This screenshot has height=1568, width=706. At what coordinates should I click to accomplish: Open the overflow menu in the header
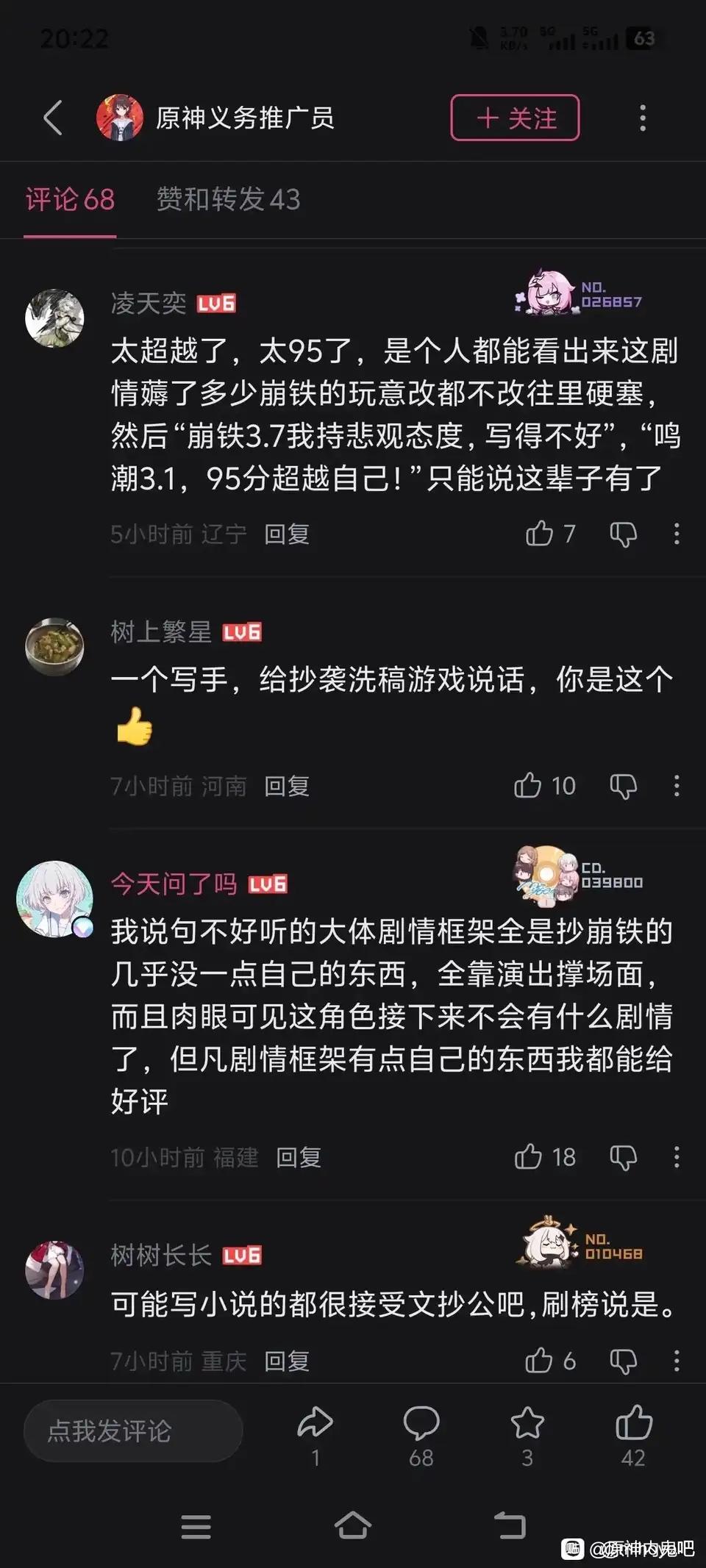pos(643,118)
